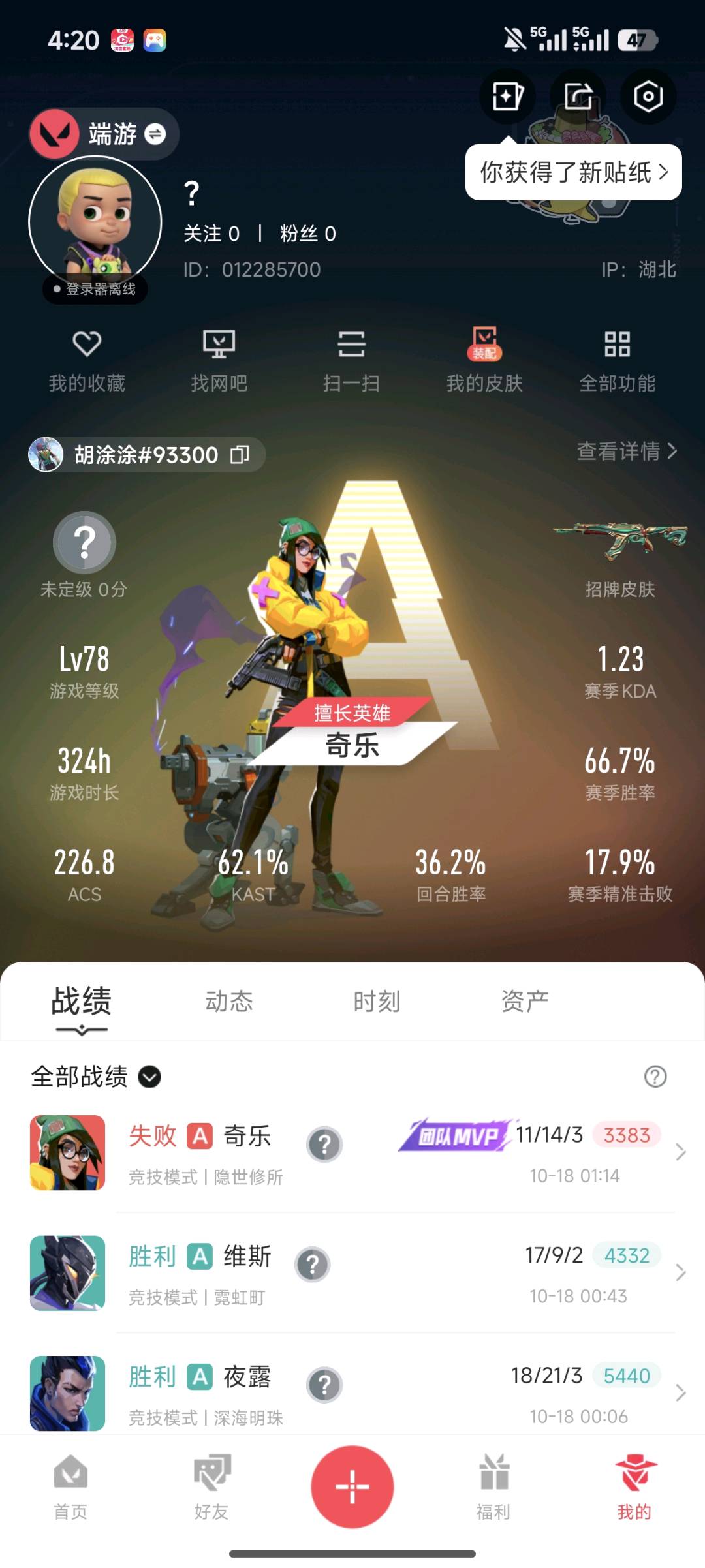Tap the red plus create button
The image size is (705, 1568).
pos(352,1487)
